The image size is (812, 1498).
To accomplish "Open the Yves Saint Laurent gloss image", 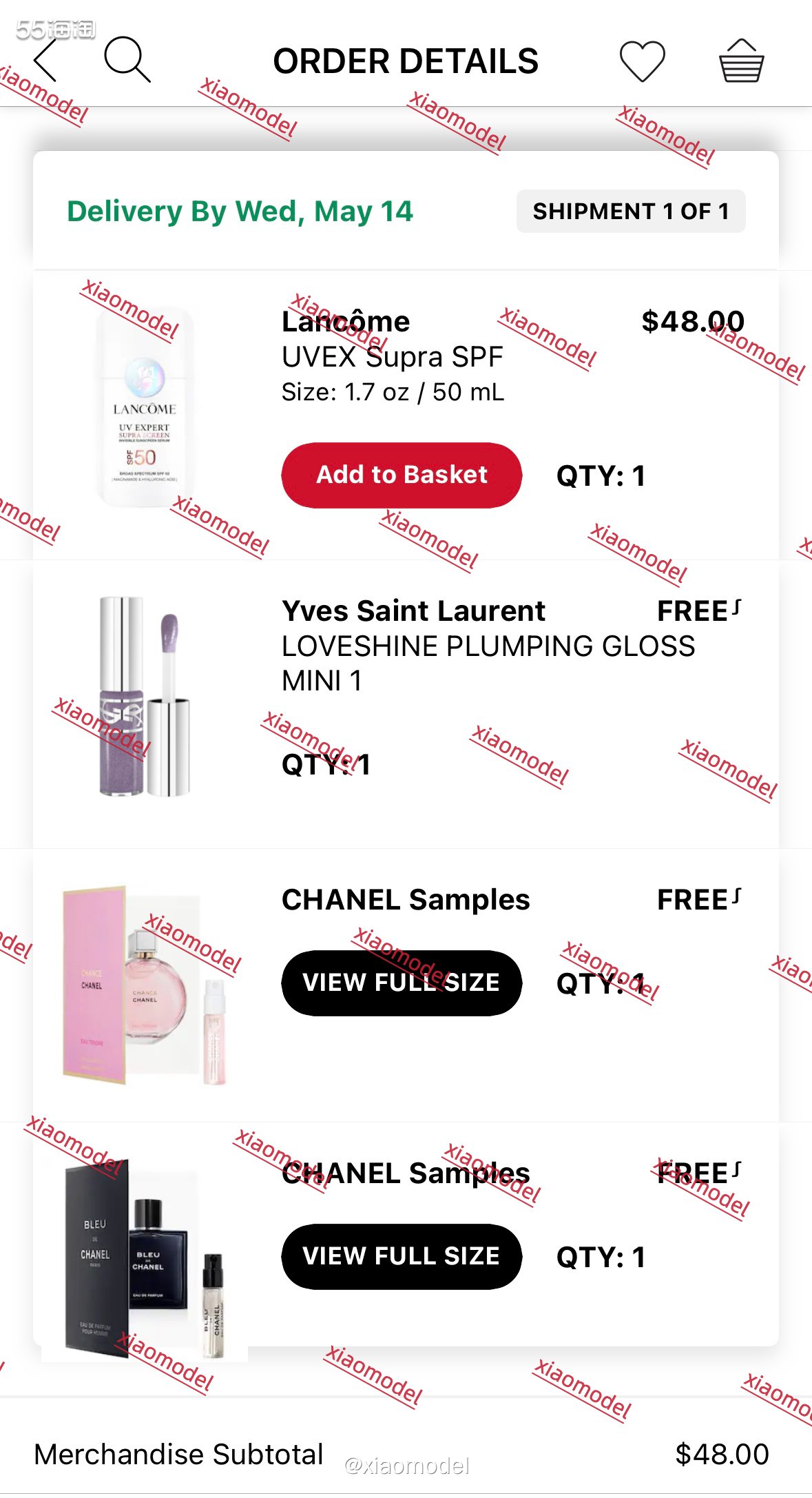I will click(x=145, y=696).
